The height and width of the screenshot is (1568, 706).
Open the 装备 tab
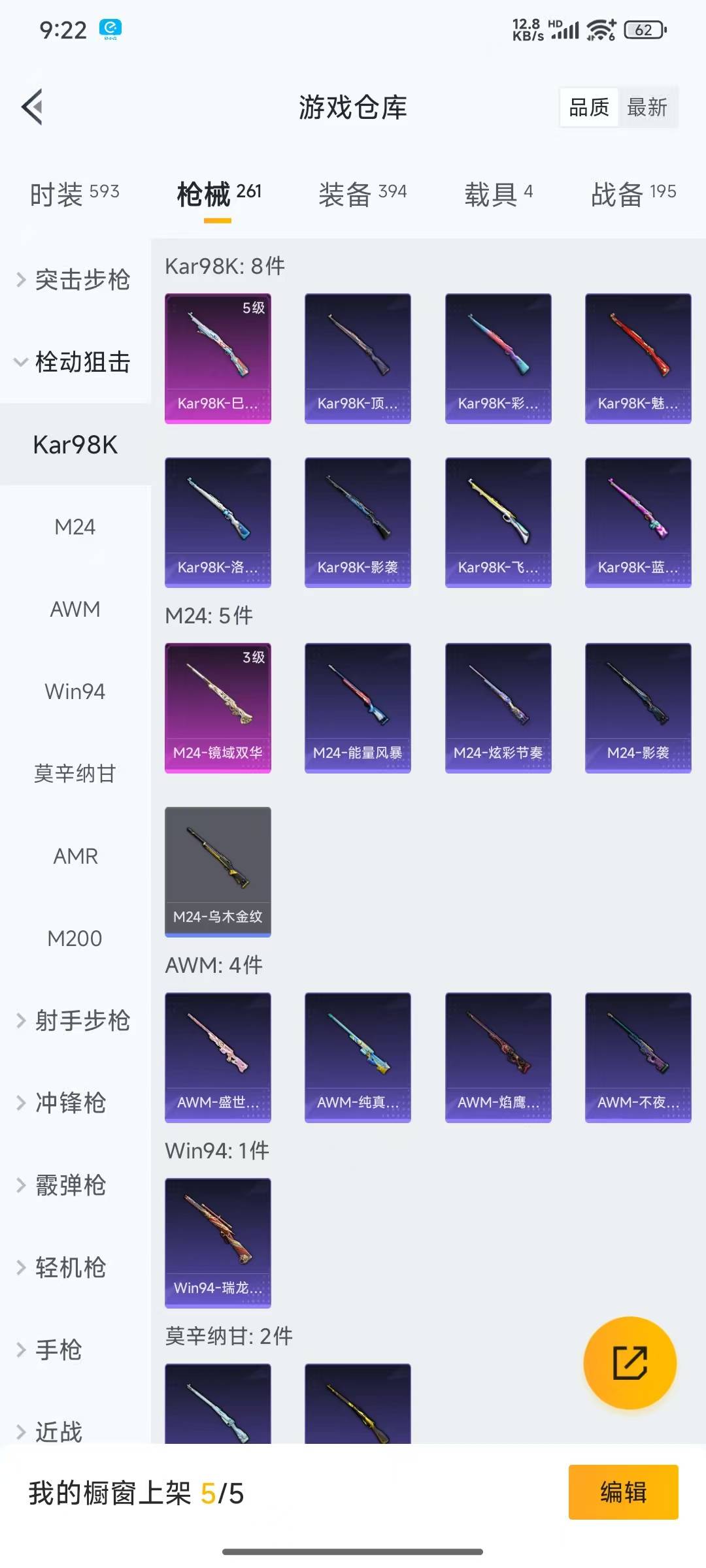coord(362,193)
